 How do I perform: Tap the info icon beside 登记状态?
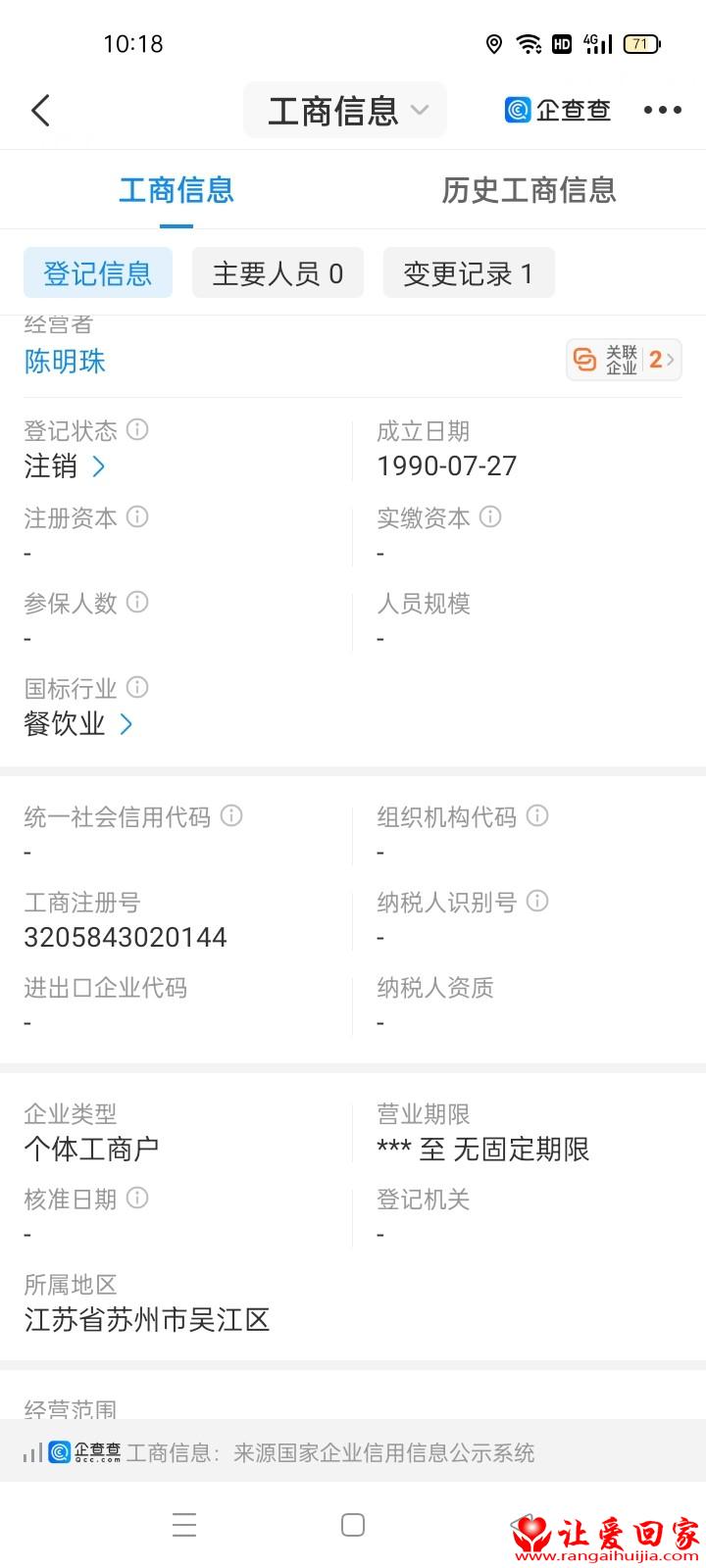[138, 429]
